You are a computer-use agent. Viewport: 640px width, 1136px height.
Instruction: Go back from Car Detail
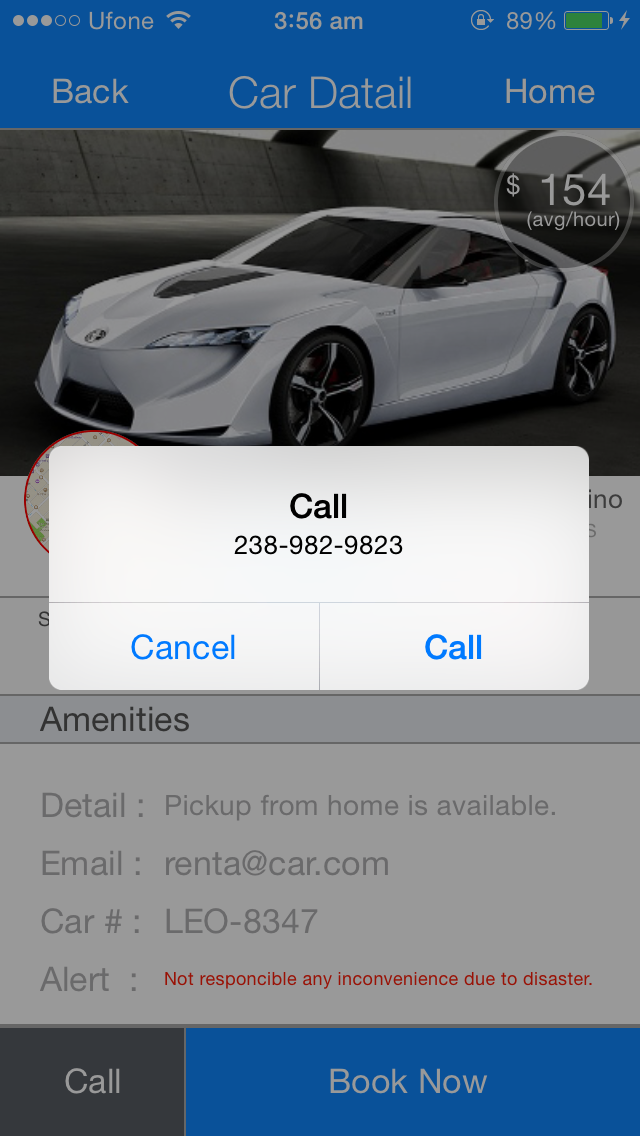90,92
